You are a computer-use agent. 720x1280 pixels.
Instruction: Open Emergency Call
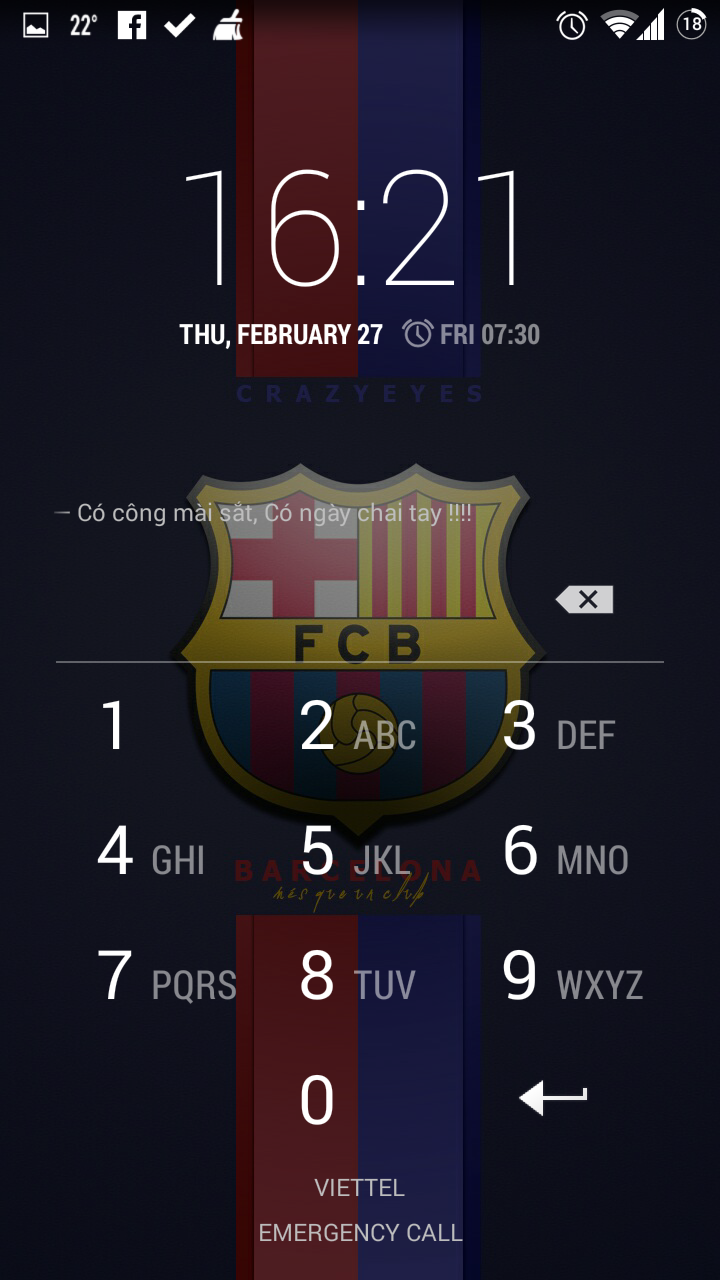tap(360, 1233)
